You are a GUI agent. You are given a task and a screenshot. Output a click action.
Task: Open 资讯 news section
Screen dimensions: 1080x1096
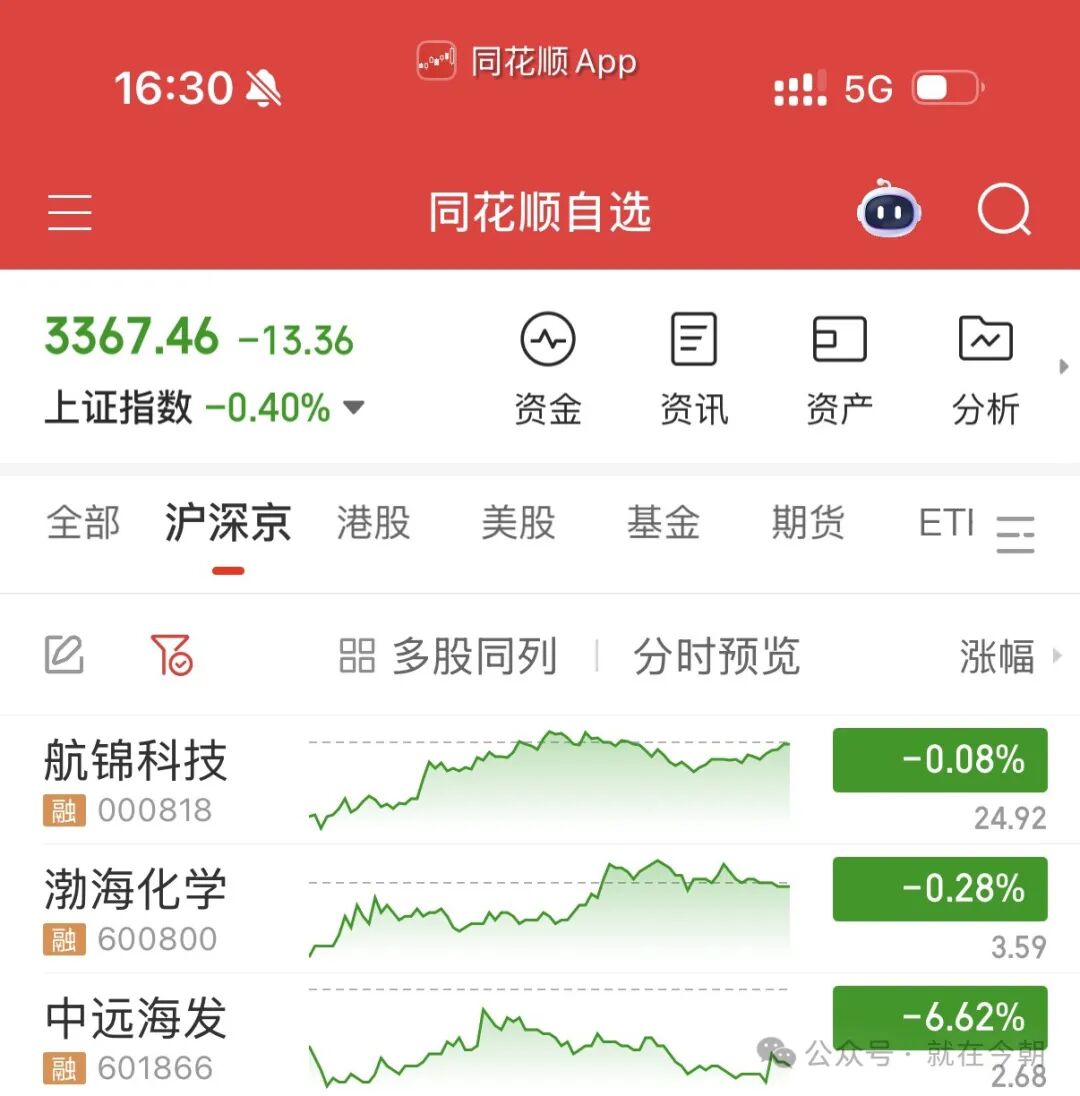tap(693, 368)
